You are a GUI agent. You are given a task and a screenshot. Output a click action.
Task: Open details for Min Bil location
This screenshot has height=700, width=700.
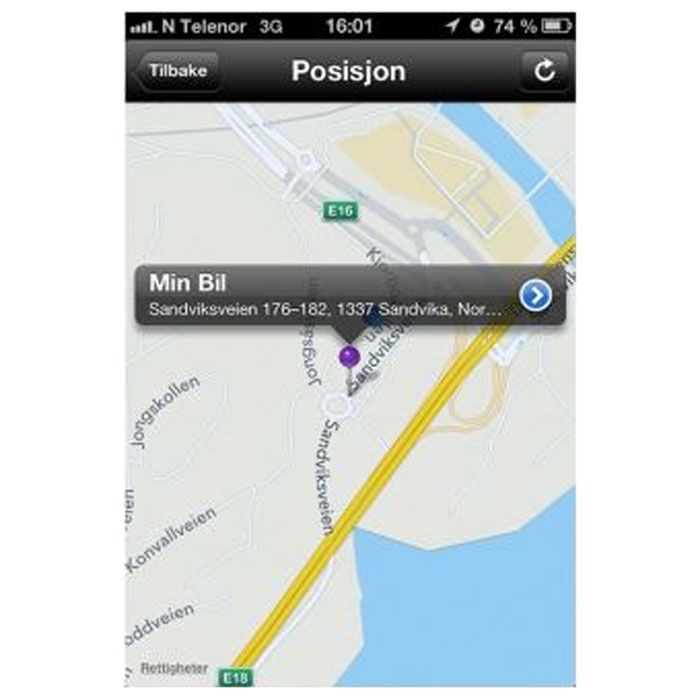[x=536, y=294]
